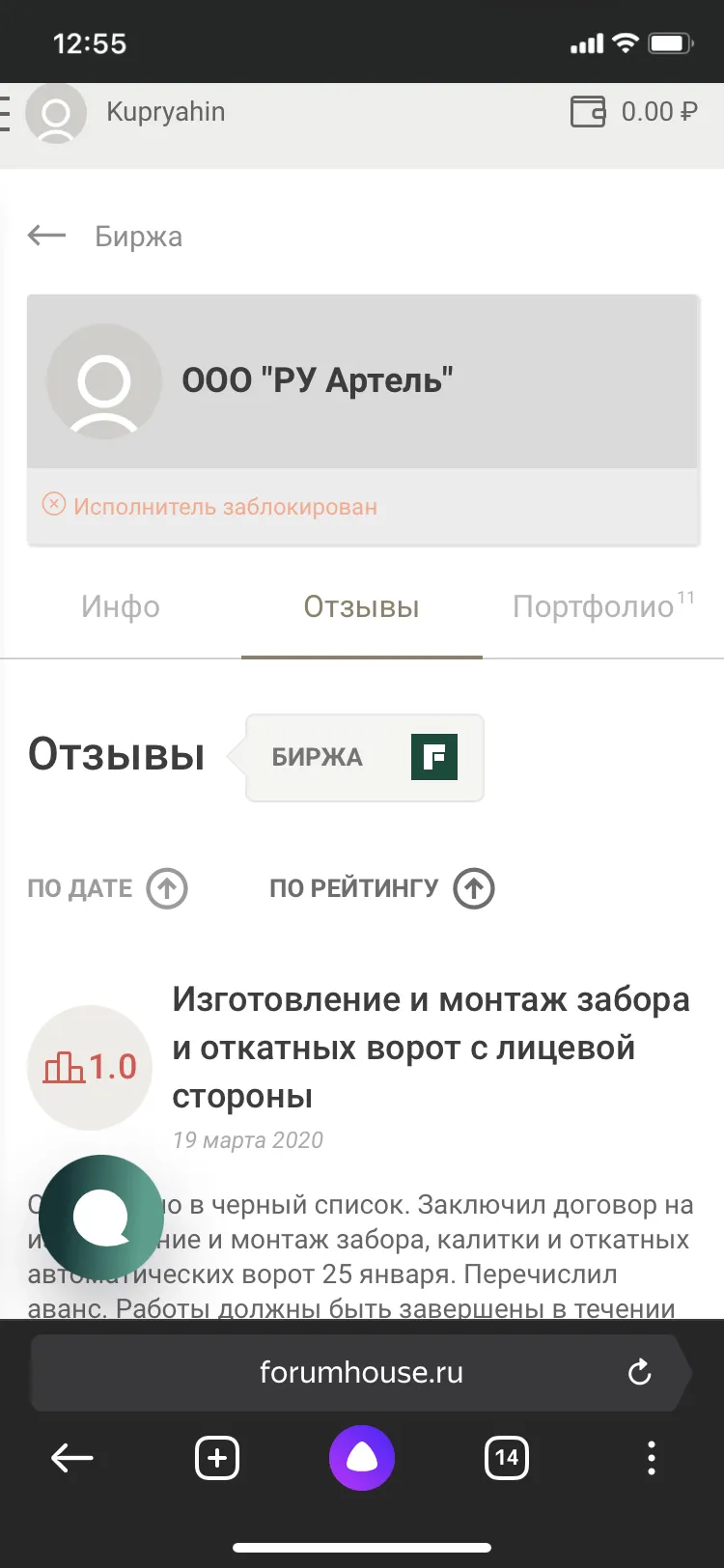Tap the forumhouse.ru address bar
The height and width of the screenshot is (1568, 724).
coord(361,1373)
